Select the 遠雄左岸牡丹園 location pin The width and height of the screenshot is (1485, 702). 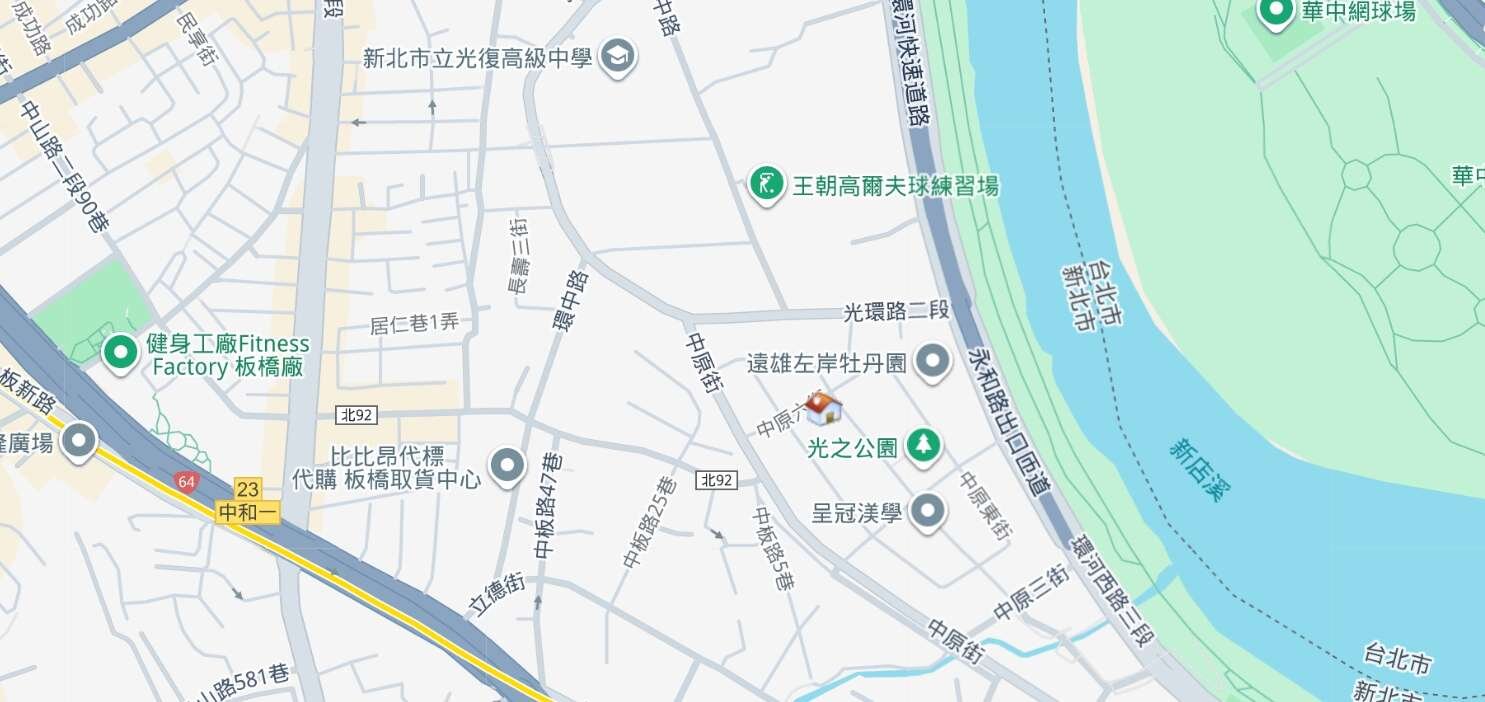coord(932,361)
